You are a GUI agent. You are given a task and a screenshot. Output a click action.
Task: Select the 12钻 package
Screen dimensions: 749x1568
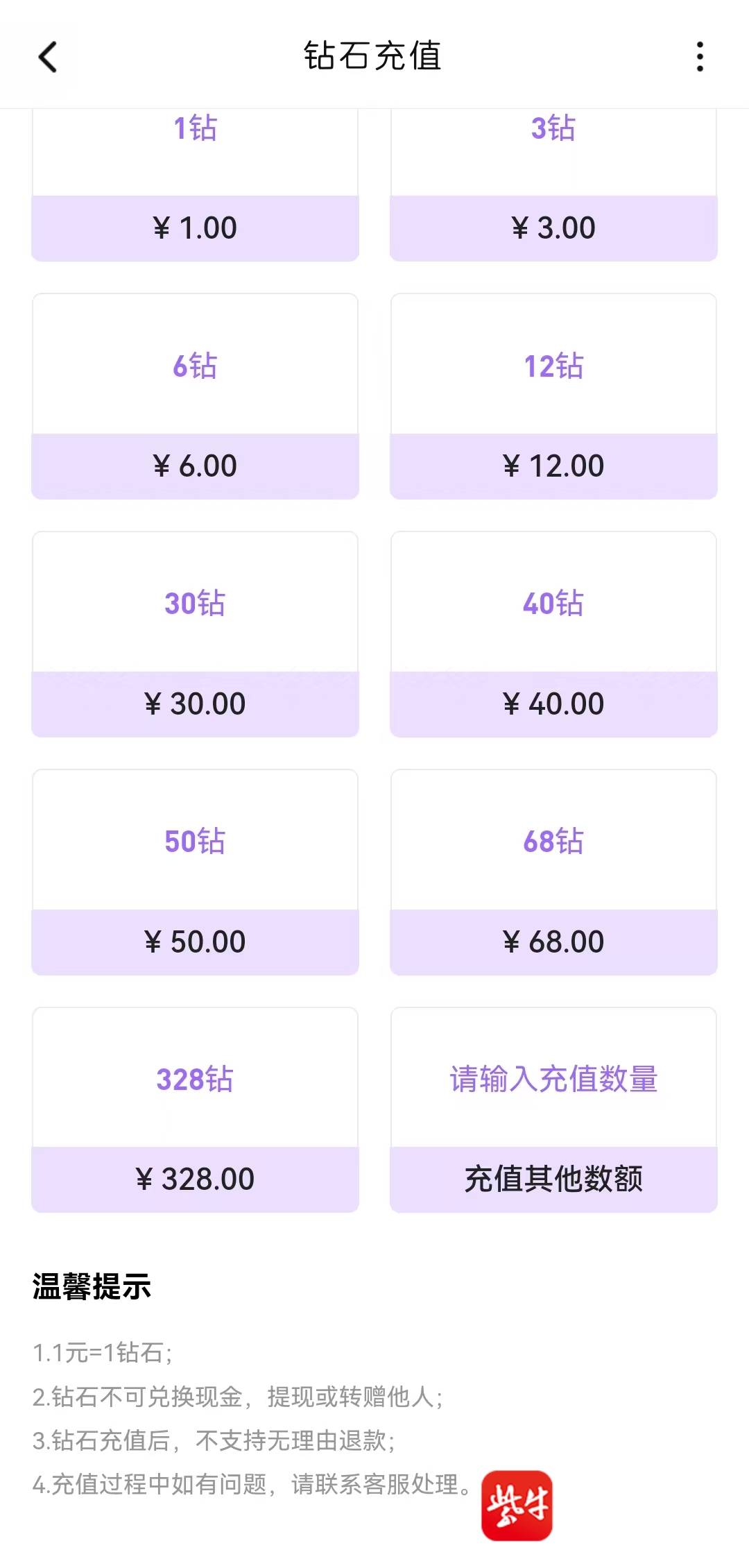click(553, 395)
